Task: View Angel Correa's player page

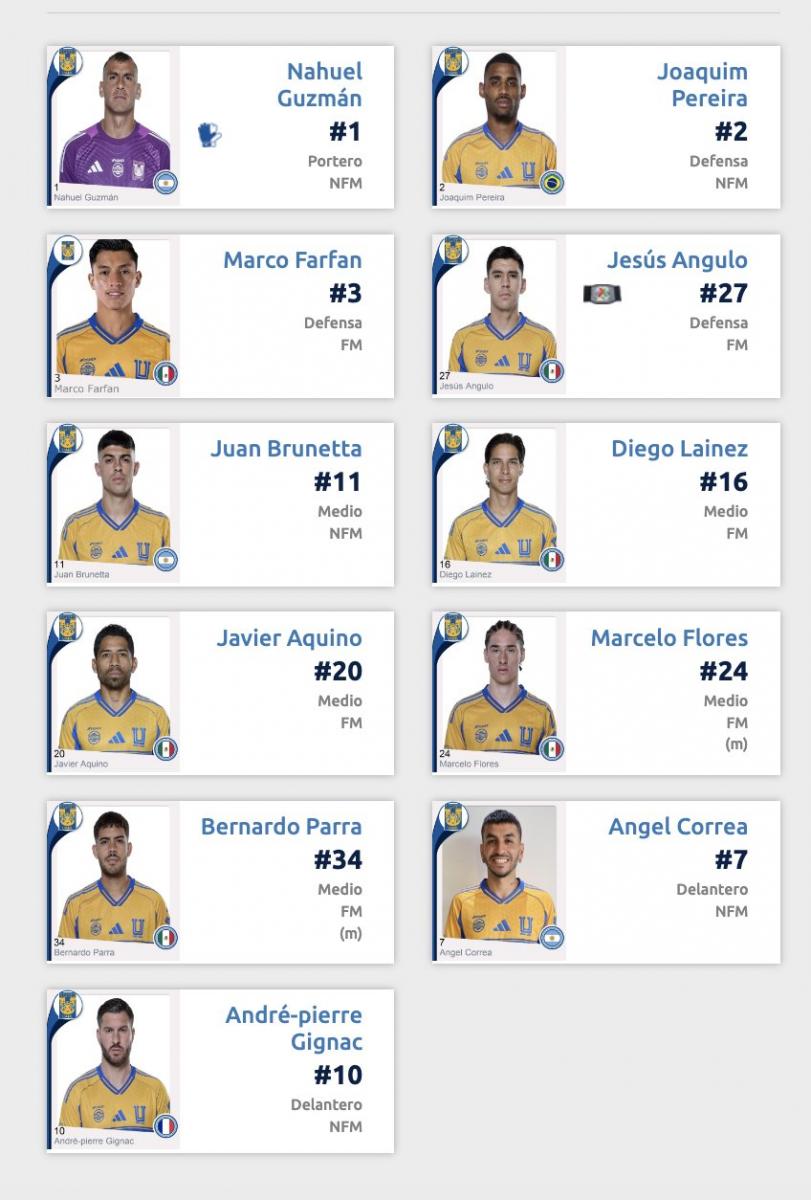Action: point(677,827)
